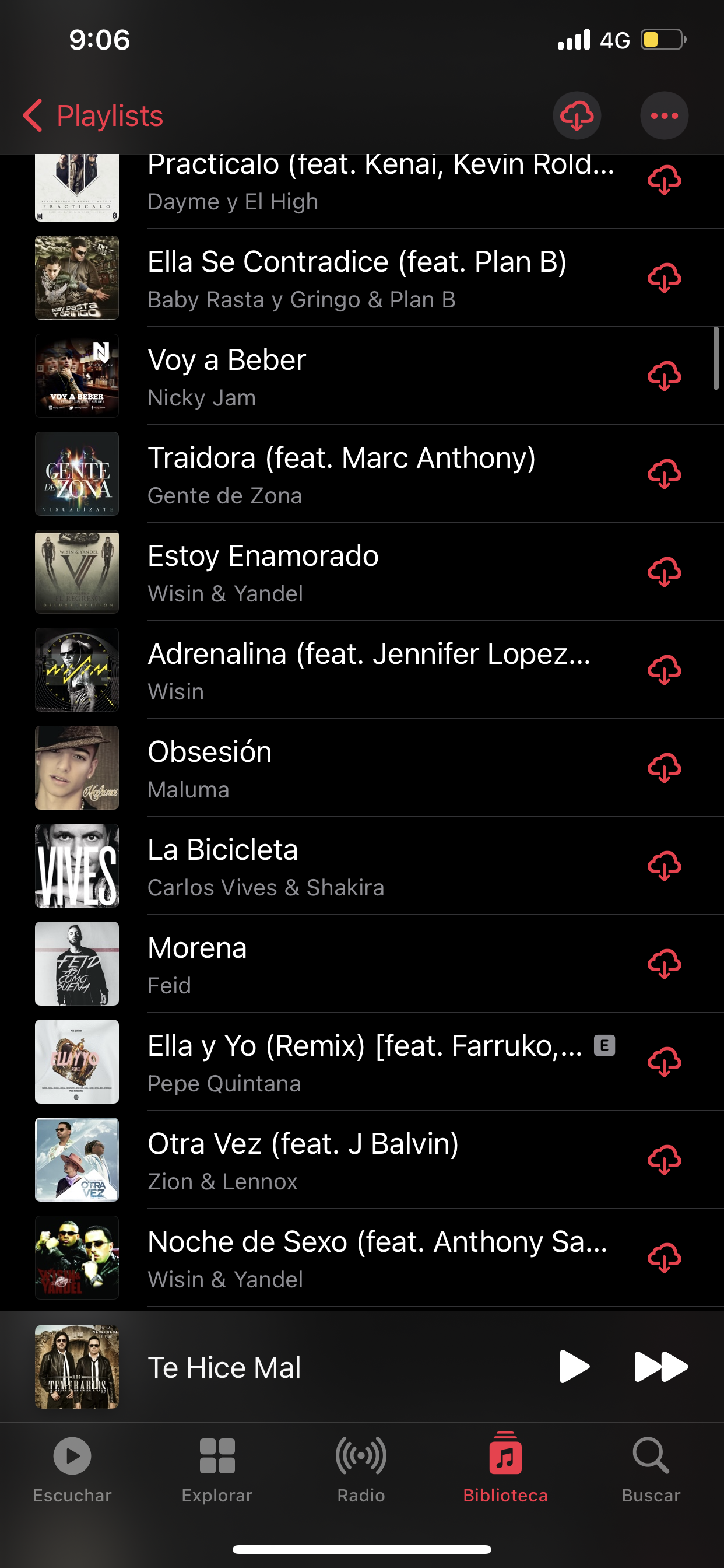Go back to Playlists
Screen dimensions: 724x1568
click(93, 116)
